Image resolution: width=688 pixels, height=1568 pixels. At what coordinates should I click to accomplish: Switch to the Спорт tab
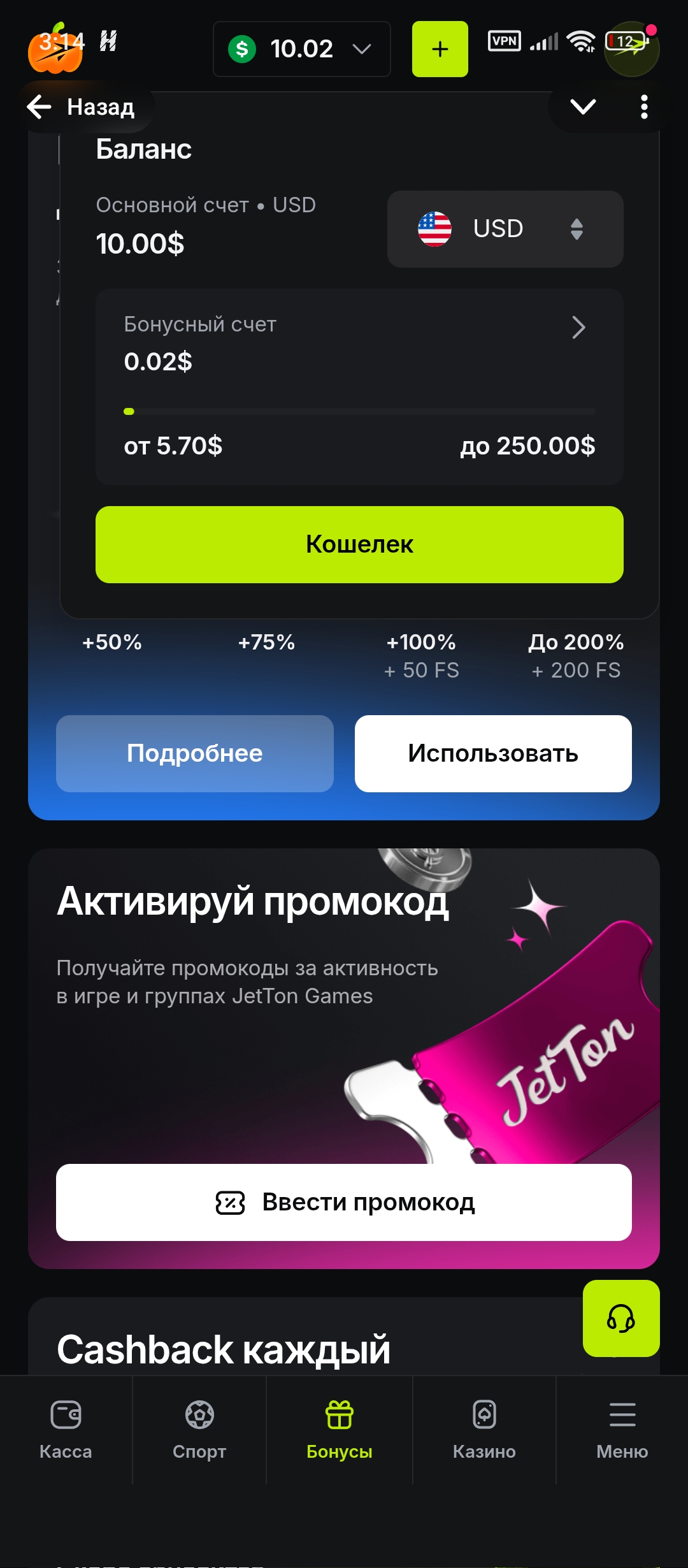(x=199, y=1429)
